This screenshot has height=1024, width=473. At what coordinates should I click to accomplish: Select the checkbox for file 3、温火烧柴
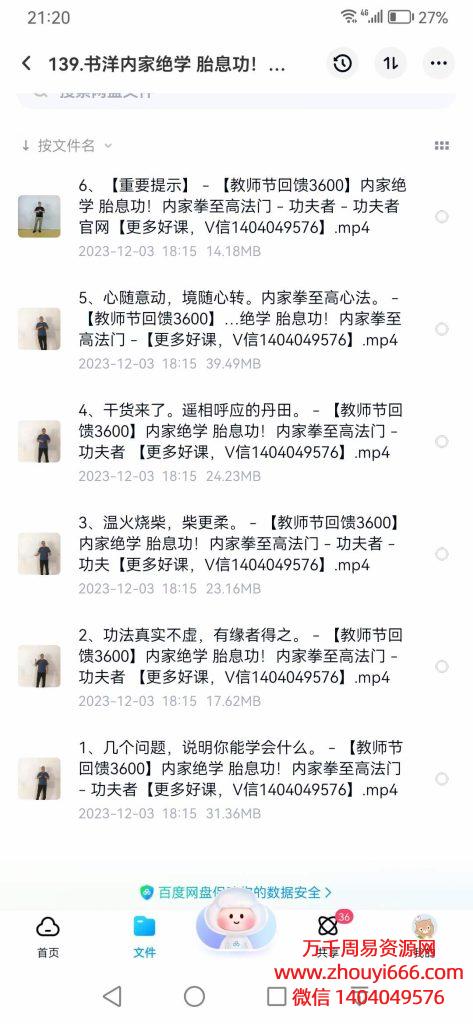point(442,554)
